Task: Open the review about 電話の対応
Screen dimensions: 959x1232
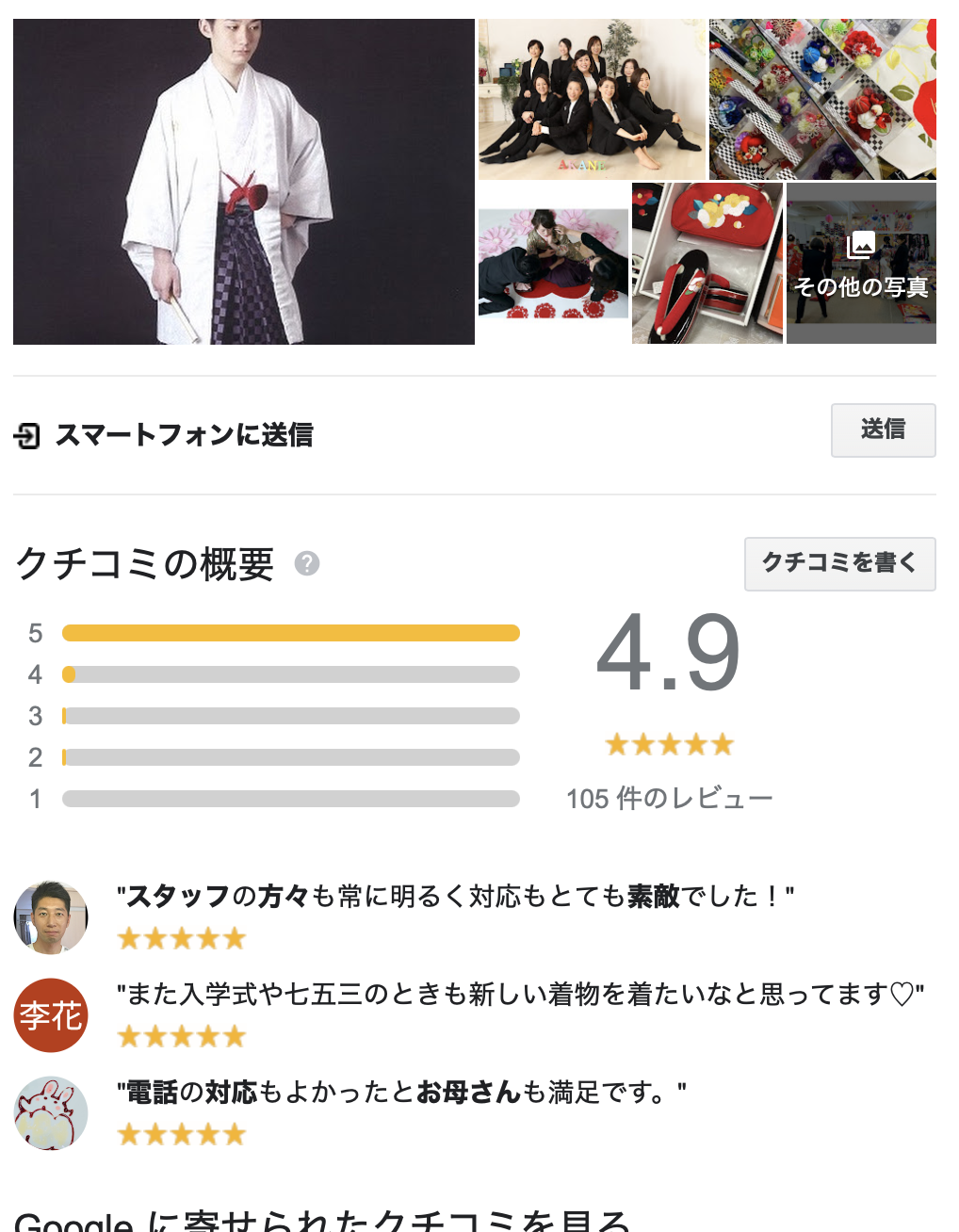Action: pos(400,1092)
